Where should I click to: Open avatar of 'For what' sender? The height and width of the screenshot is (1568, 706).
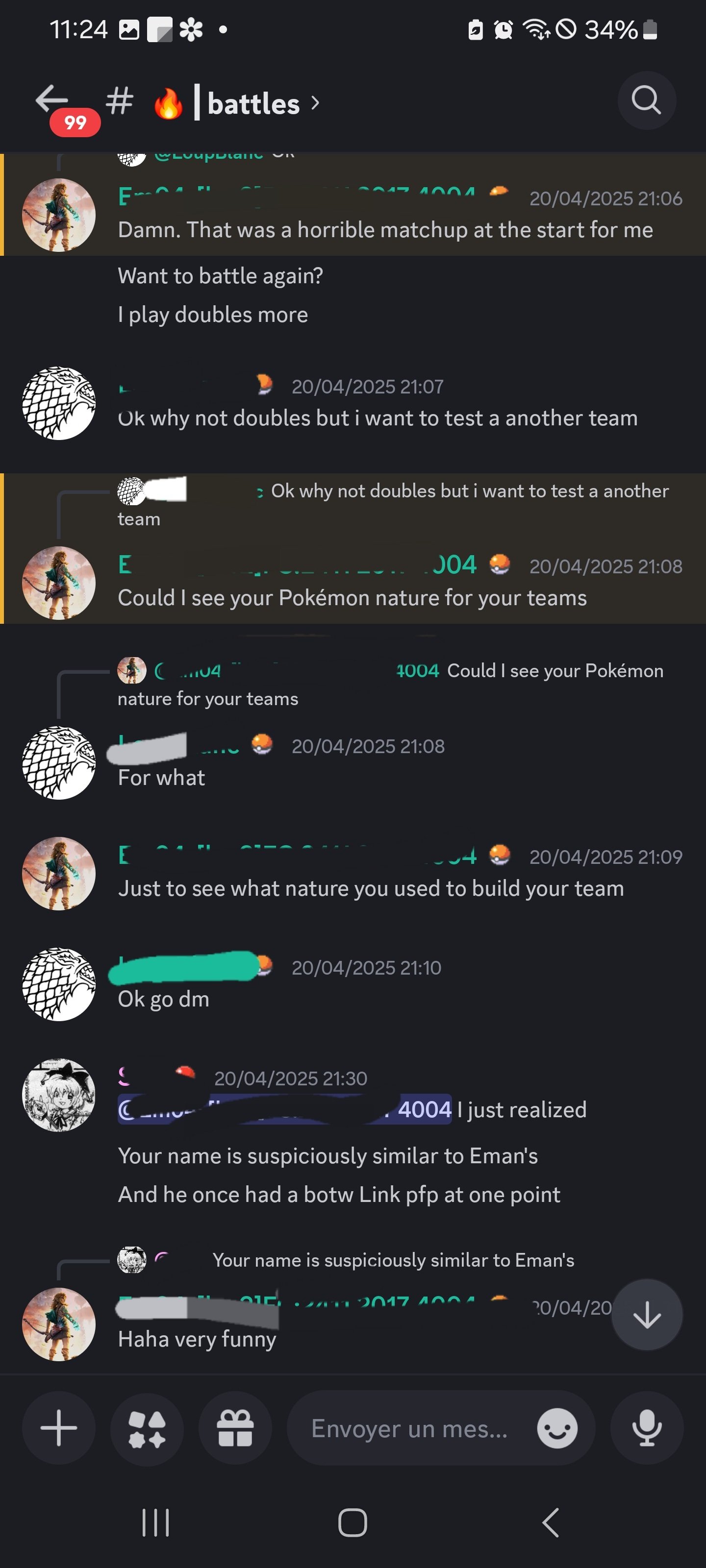click(x=58, y=762)
